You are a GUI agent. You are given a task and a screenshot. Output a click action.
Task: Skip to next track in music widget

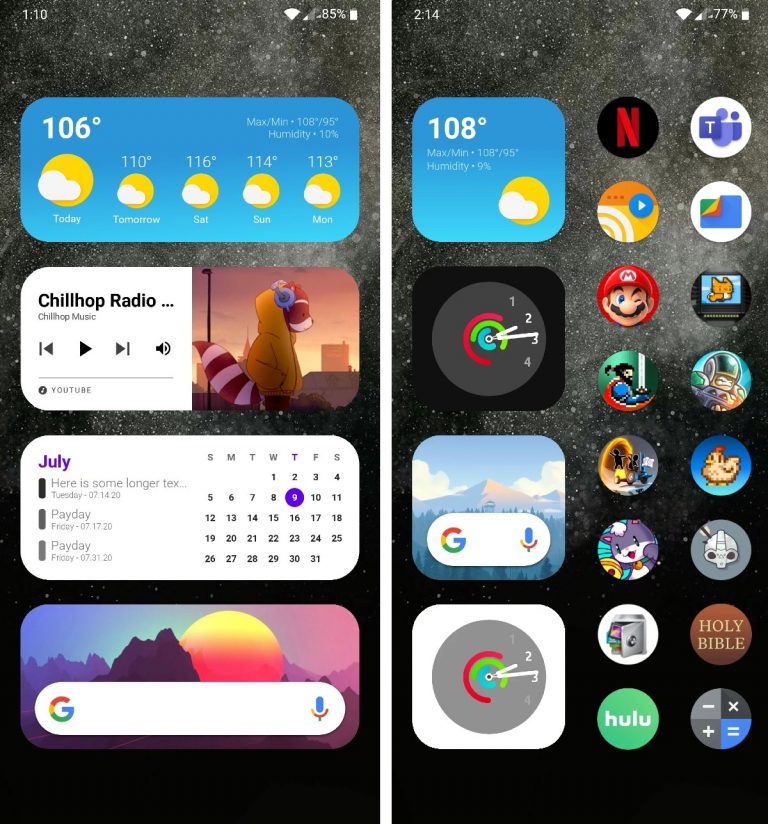(x=123, y=348)
